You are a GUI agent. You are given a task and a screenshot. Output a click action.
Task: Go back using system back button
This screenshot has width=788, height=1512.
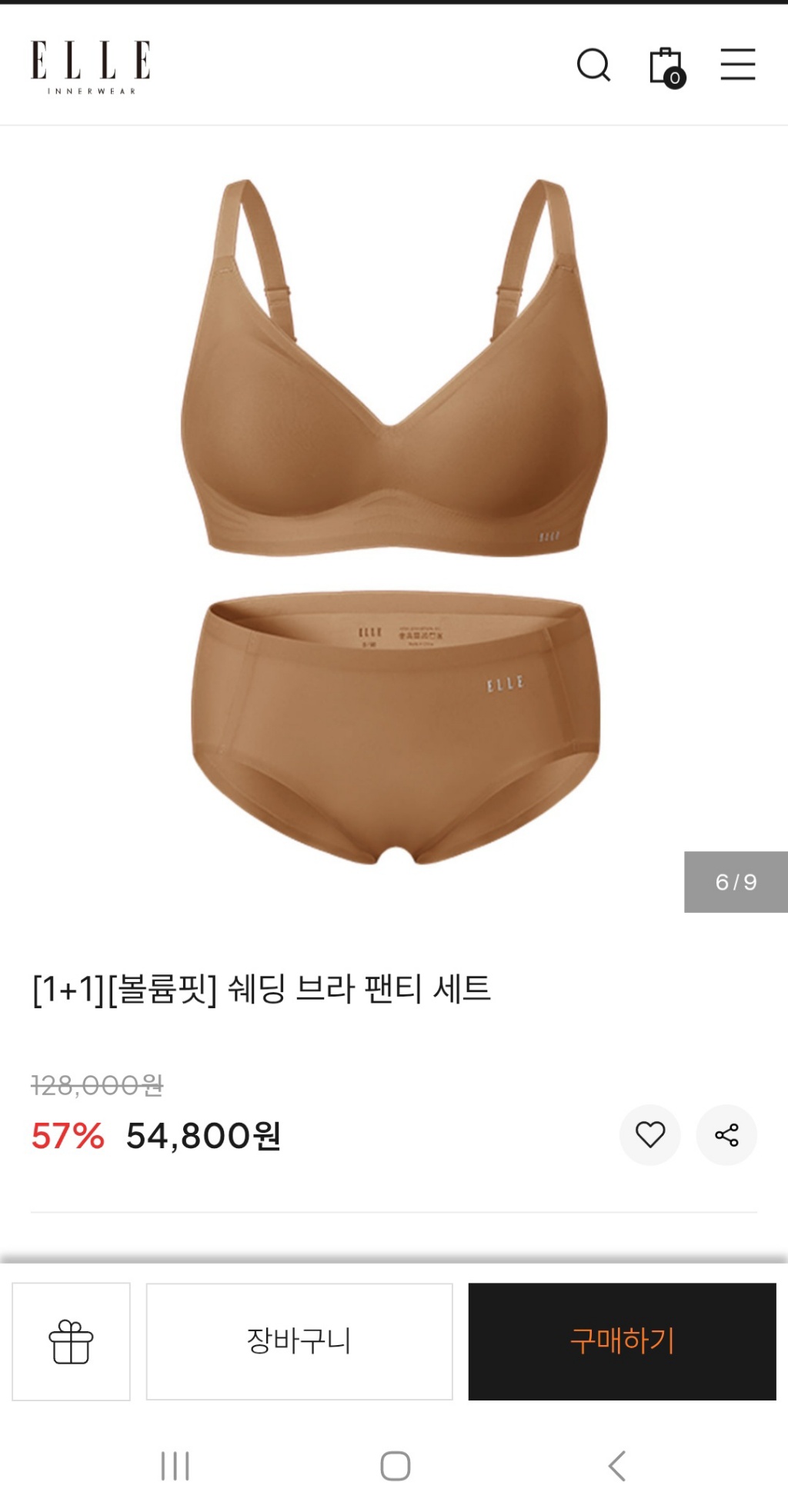pyautogui.click(x=616, y=1466)
